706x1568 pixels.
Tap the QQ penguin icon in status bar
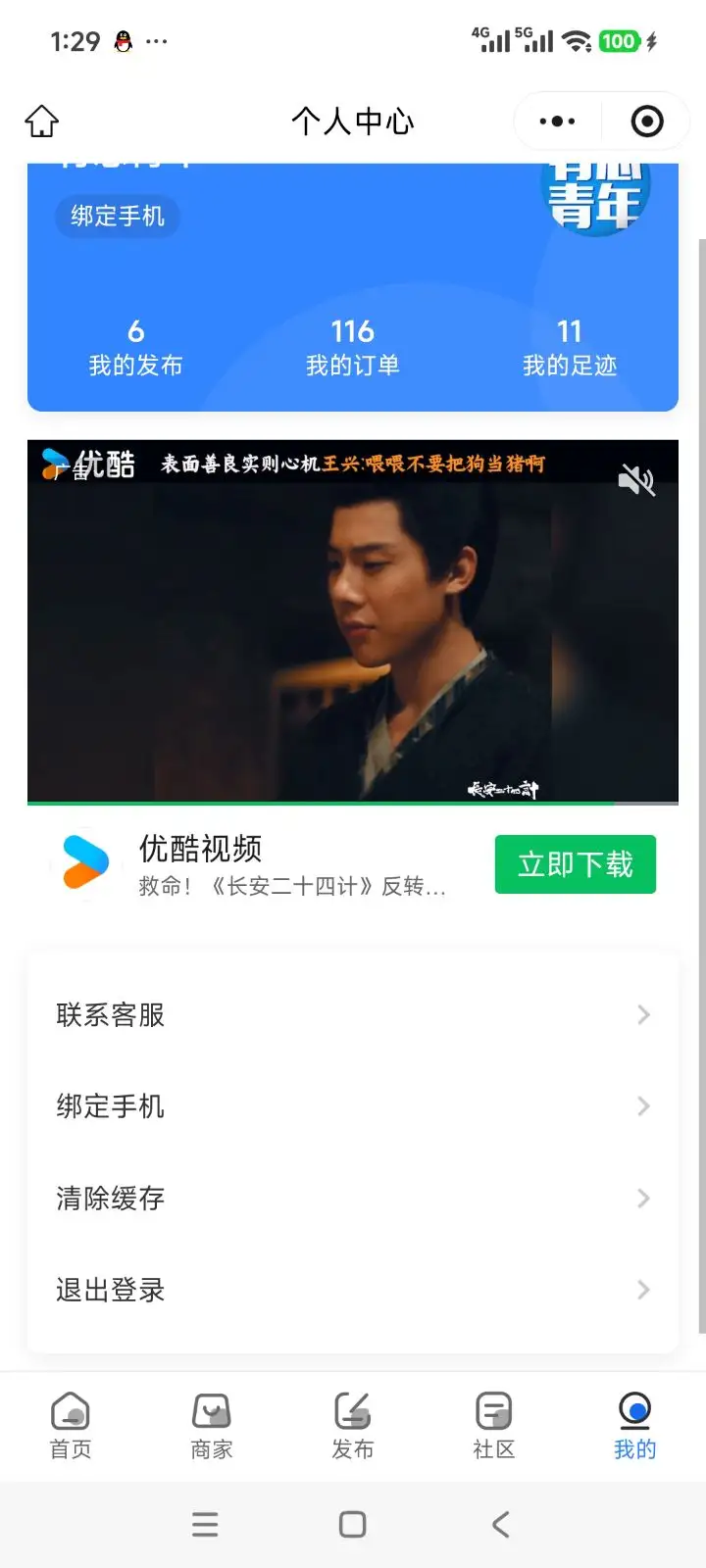[120, 40]
